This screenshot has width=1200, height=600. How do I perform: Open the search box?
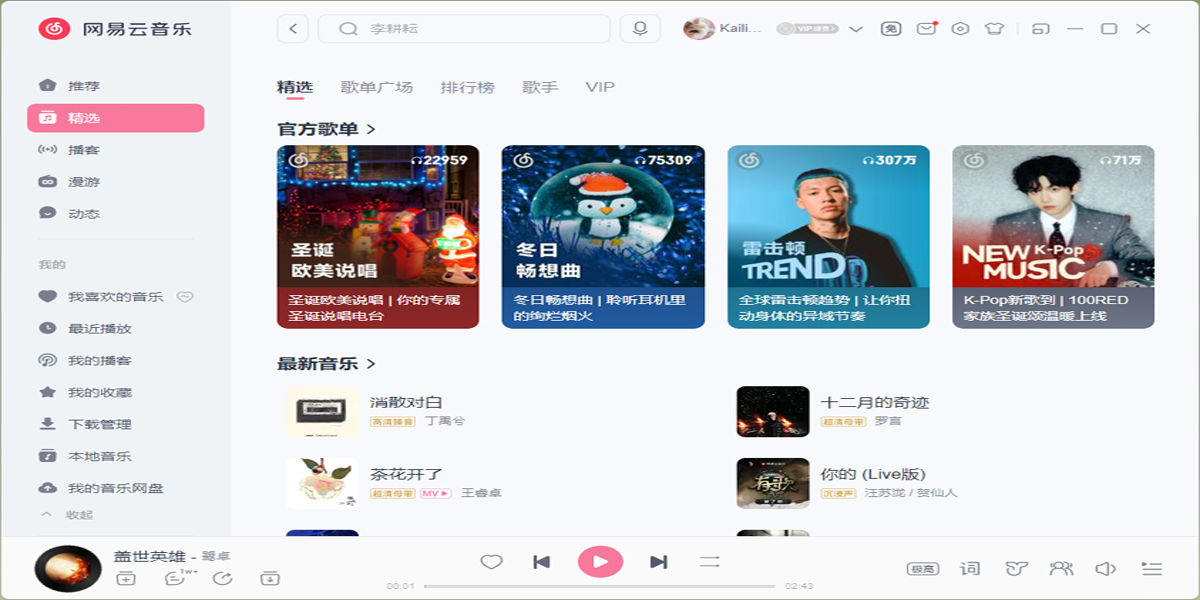pos(464,29)
